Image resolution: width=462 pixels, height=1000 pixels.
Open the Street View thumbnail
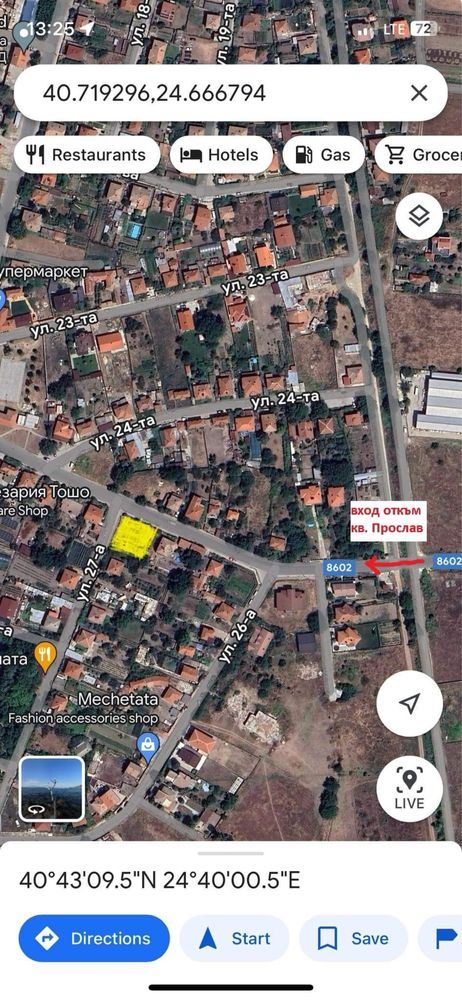pyautogui.click(x=52, y=789)
